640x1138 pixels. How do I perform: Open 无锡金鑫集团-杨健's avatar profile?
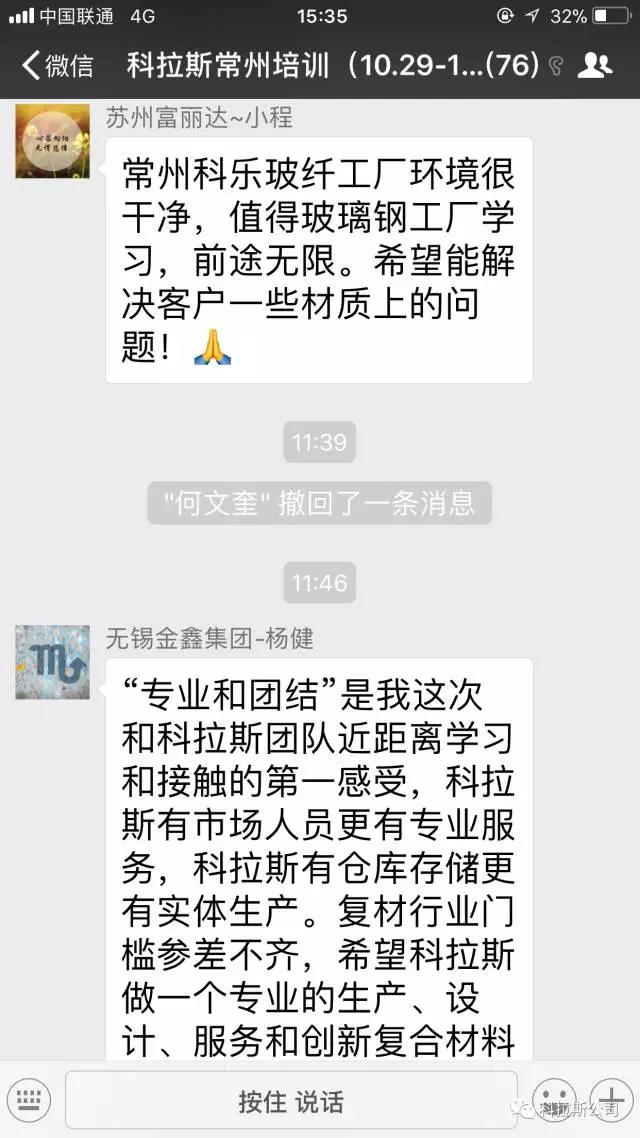pos(52,662)
